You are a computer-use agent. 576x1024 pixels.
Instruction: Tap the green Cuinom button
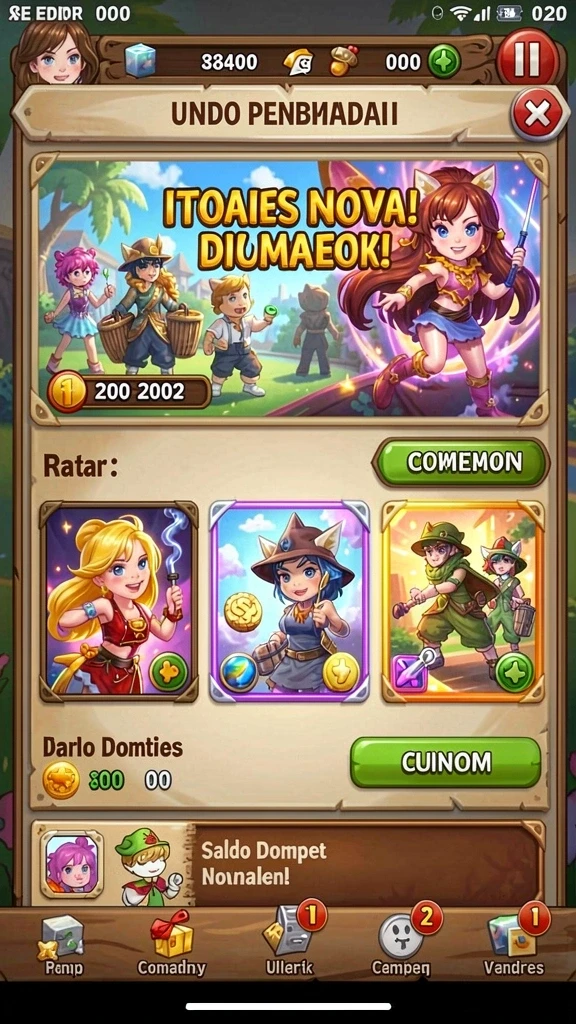(x=445, y=762)
